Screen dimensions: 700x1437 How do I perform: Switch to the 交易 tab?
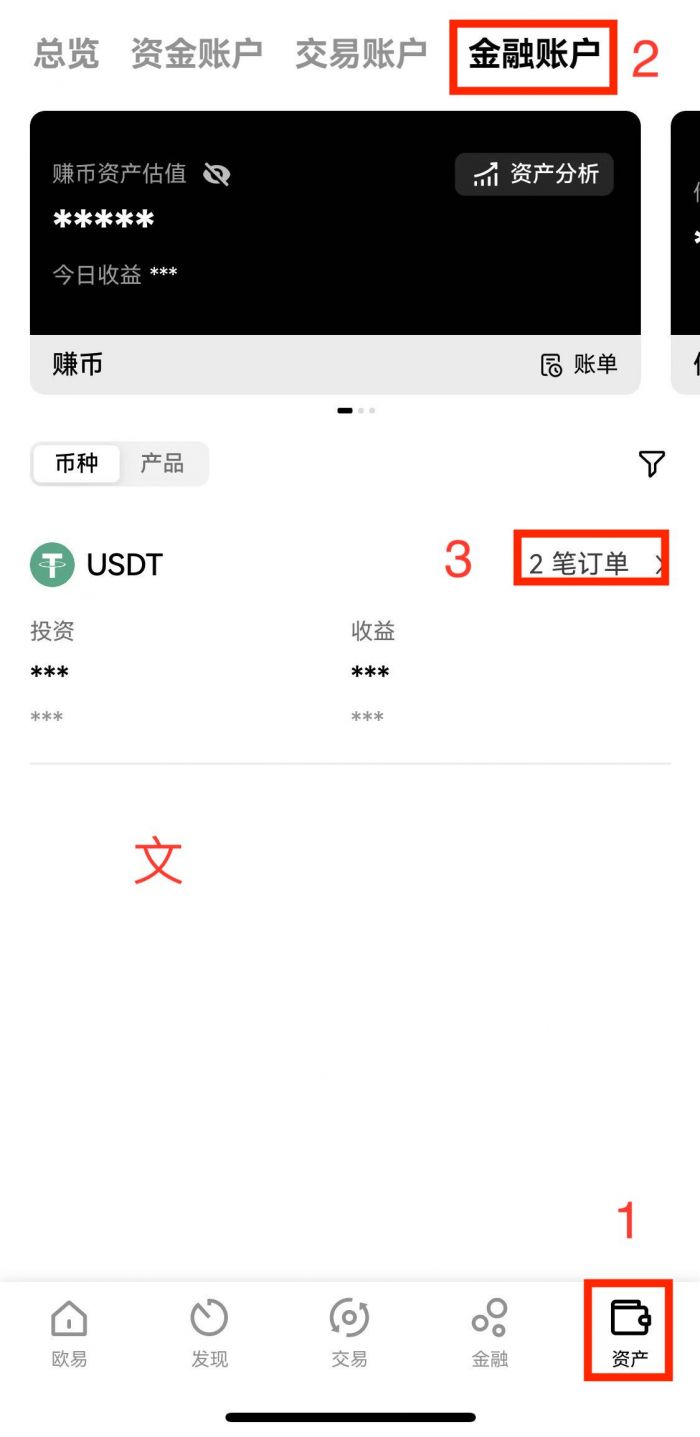click(349, 1332)
